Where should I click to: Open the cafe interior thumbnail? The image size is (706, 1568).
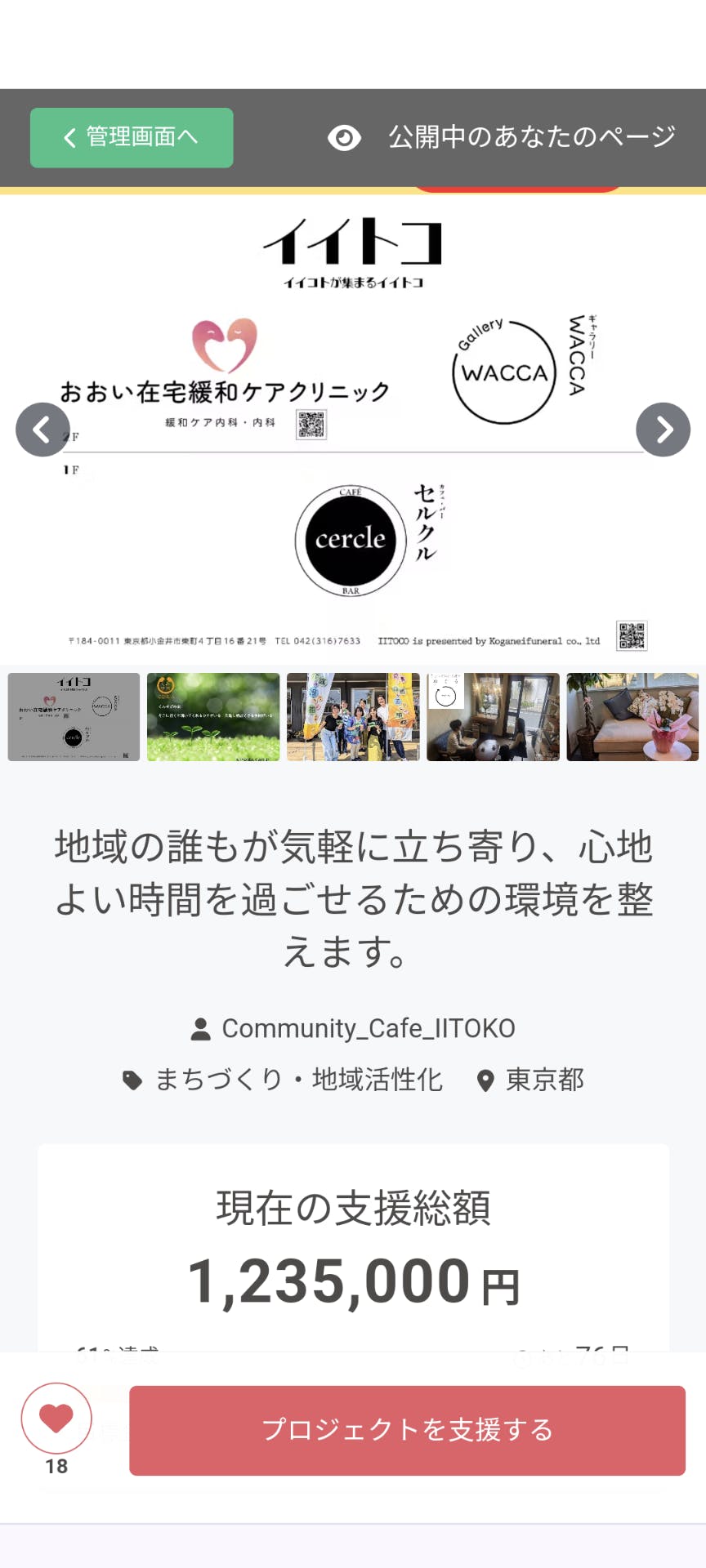[x=493, y=717]
